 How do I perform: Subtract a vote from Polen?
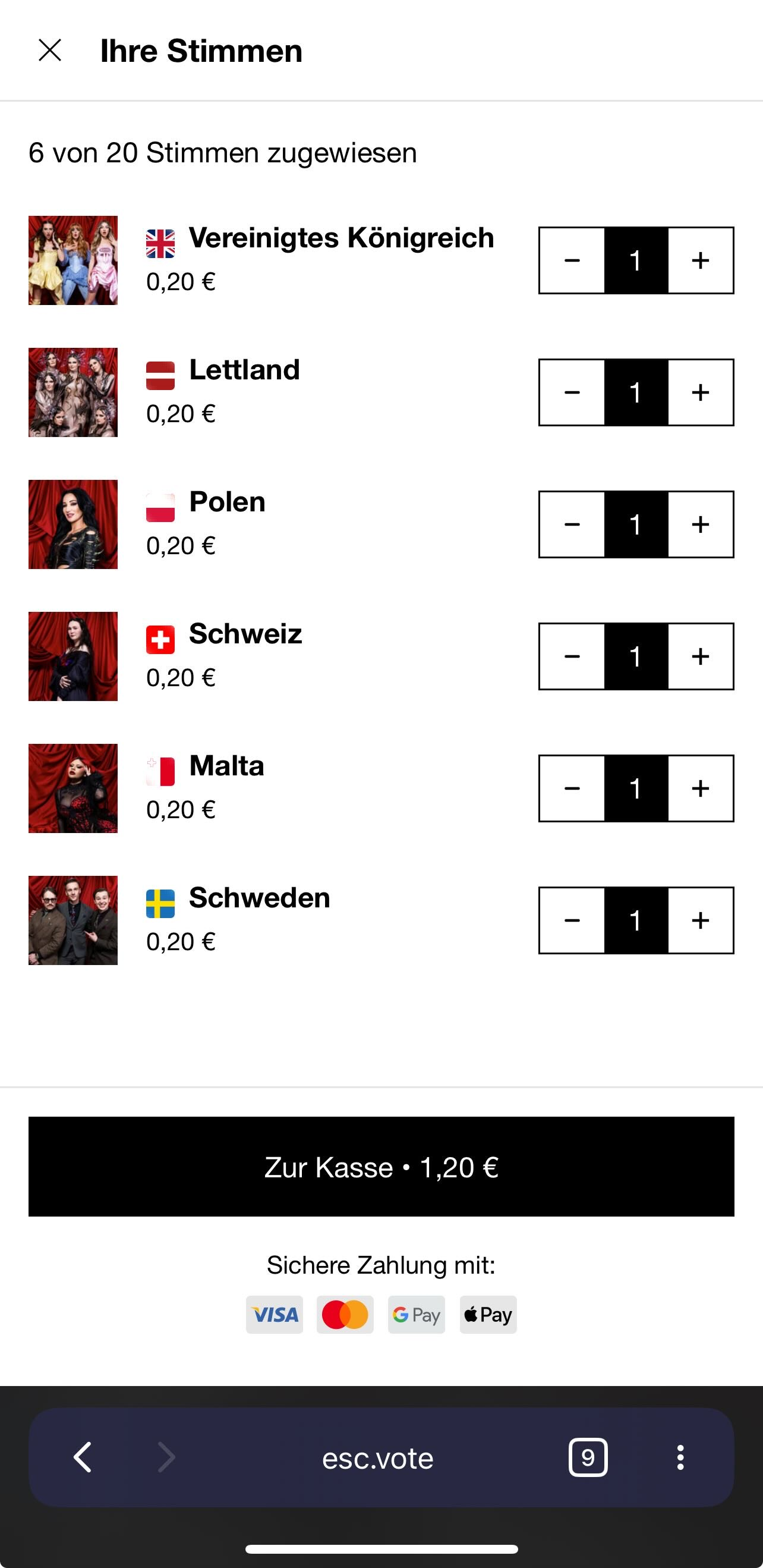tap(572, 524)
